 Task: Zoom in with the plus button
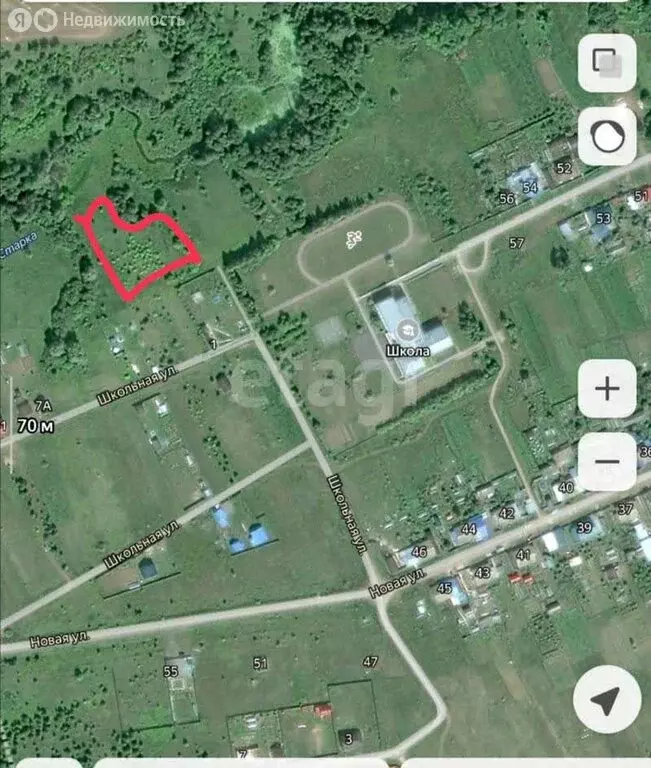click(607, 389)
